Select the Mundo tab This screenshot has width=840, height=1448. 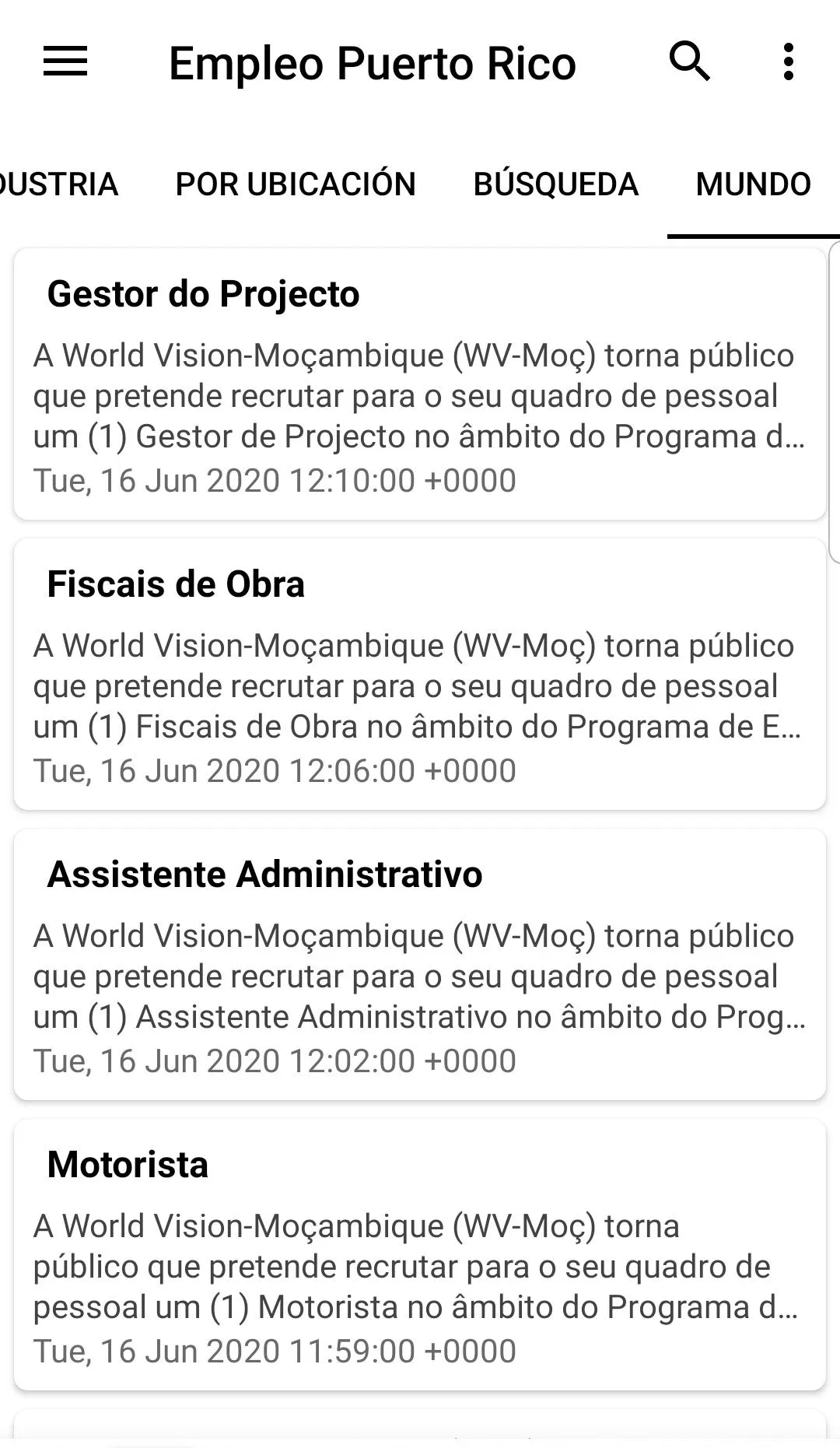(753, 184)
